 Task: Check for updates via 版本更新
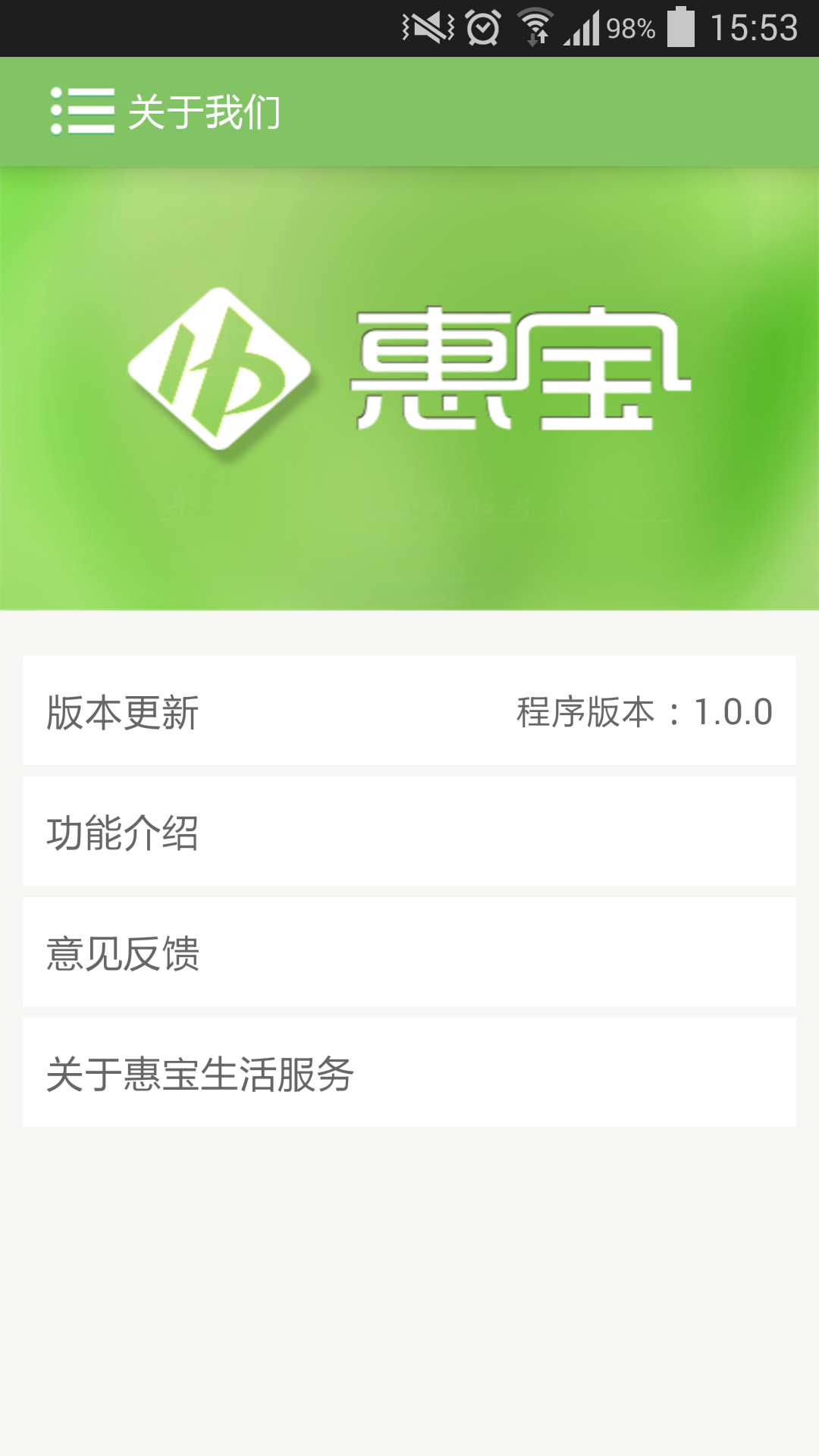click(x=409, y=711)
